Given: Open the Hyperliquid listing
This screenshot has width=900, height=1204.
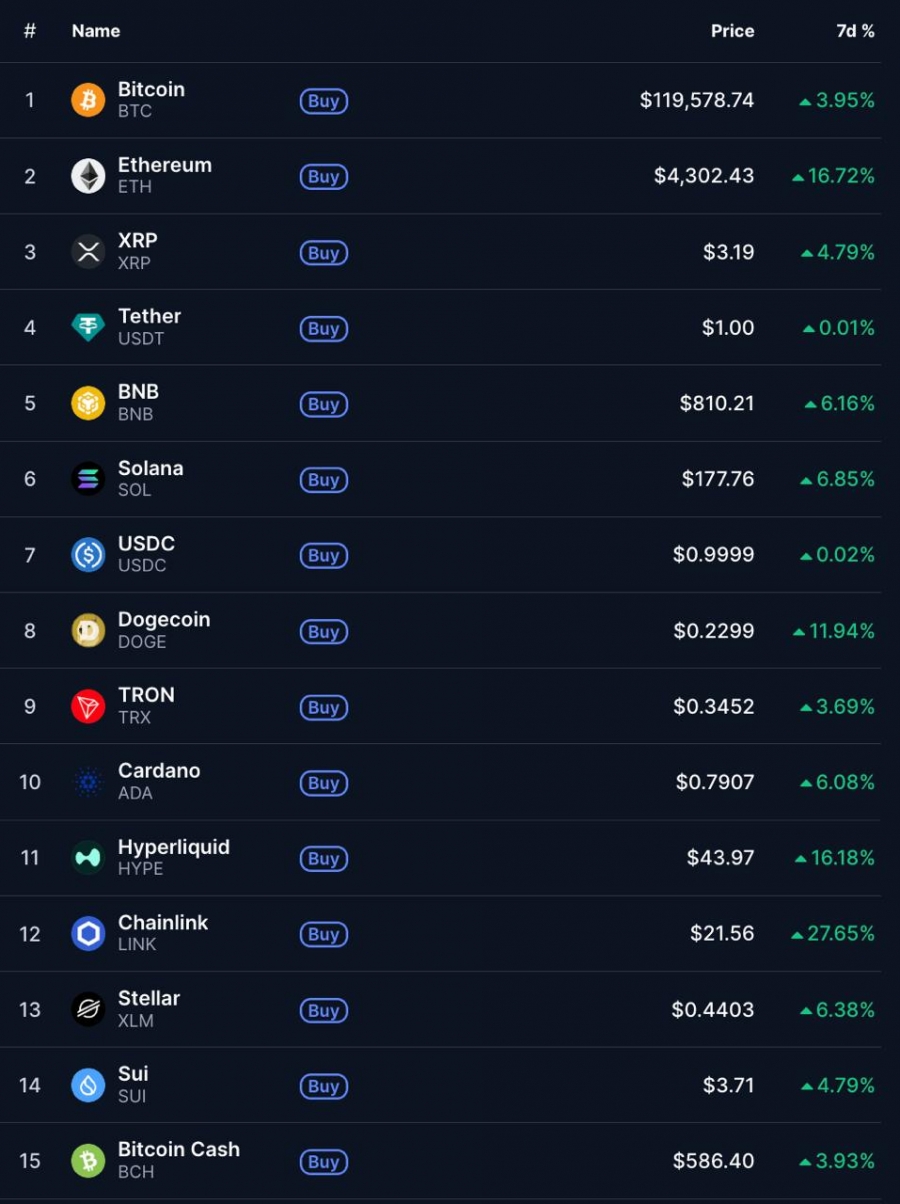Looking at the screenshot, I should pos(173,857).
